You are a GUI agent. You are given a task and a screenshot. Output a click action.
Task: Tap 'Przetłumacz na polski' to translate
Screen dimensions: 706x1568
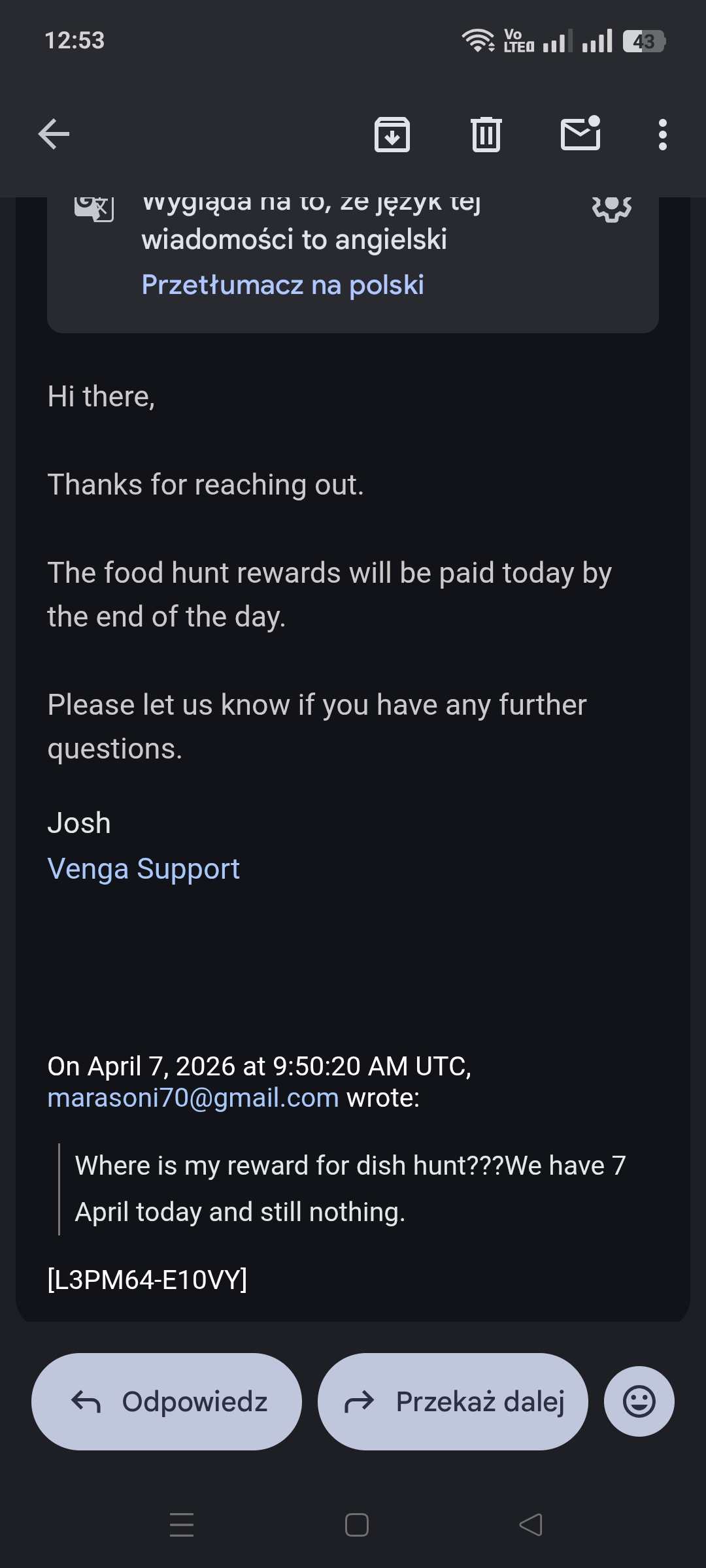[x=282, y=285]
